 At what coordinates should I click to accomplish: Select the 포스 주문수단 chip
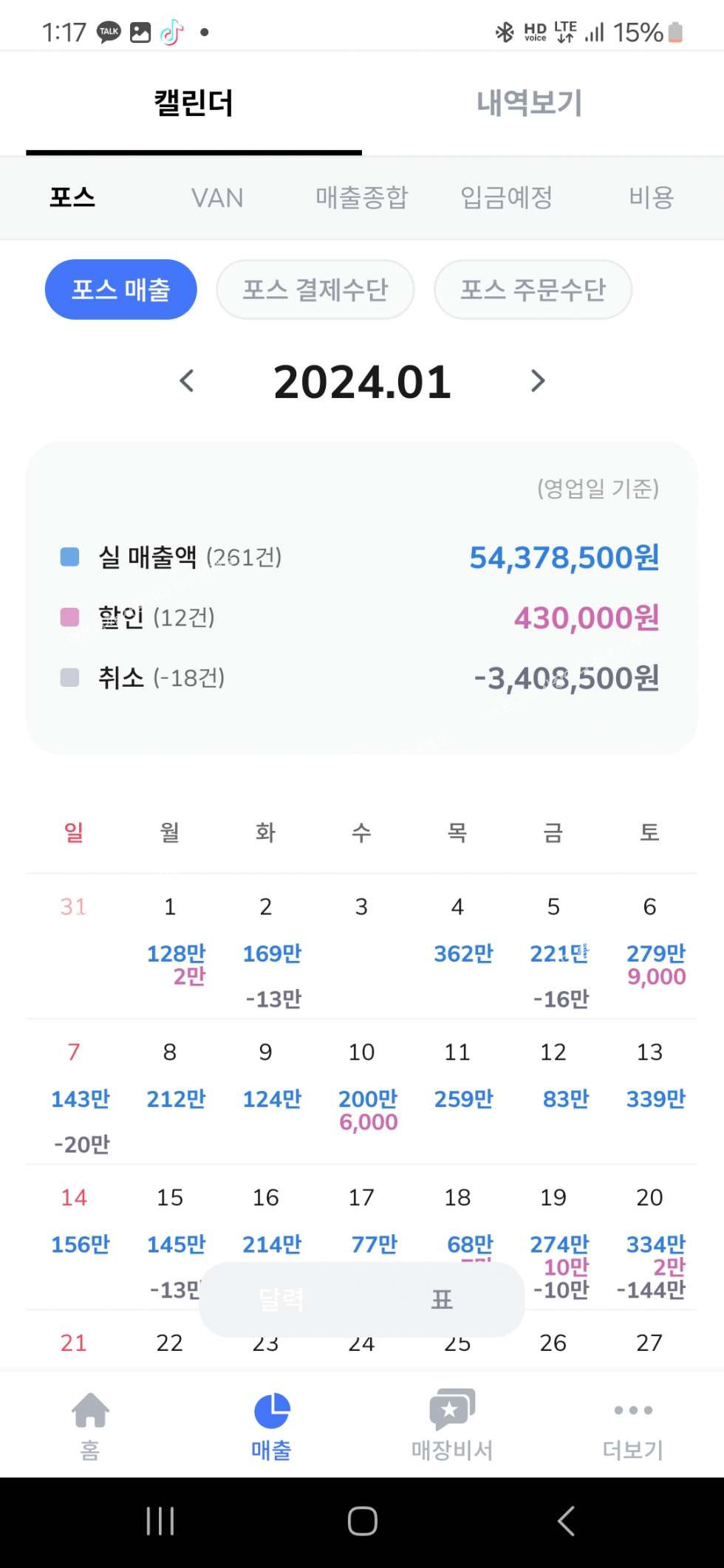click(533, 290)
